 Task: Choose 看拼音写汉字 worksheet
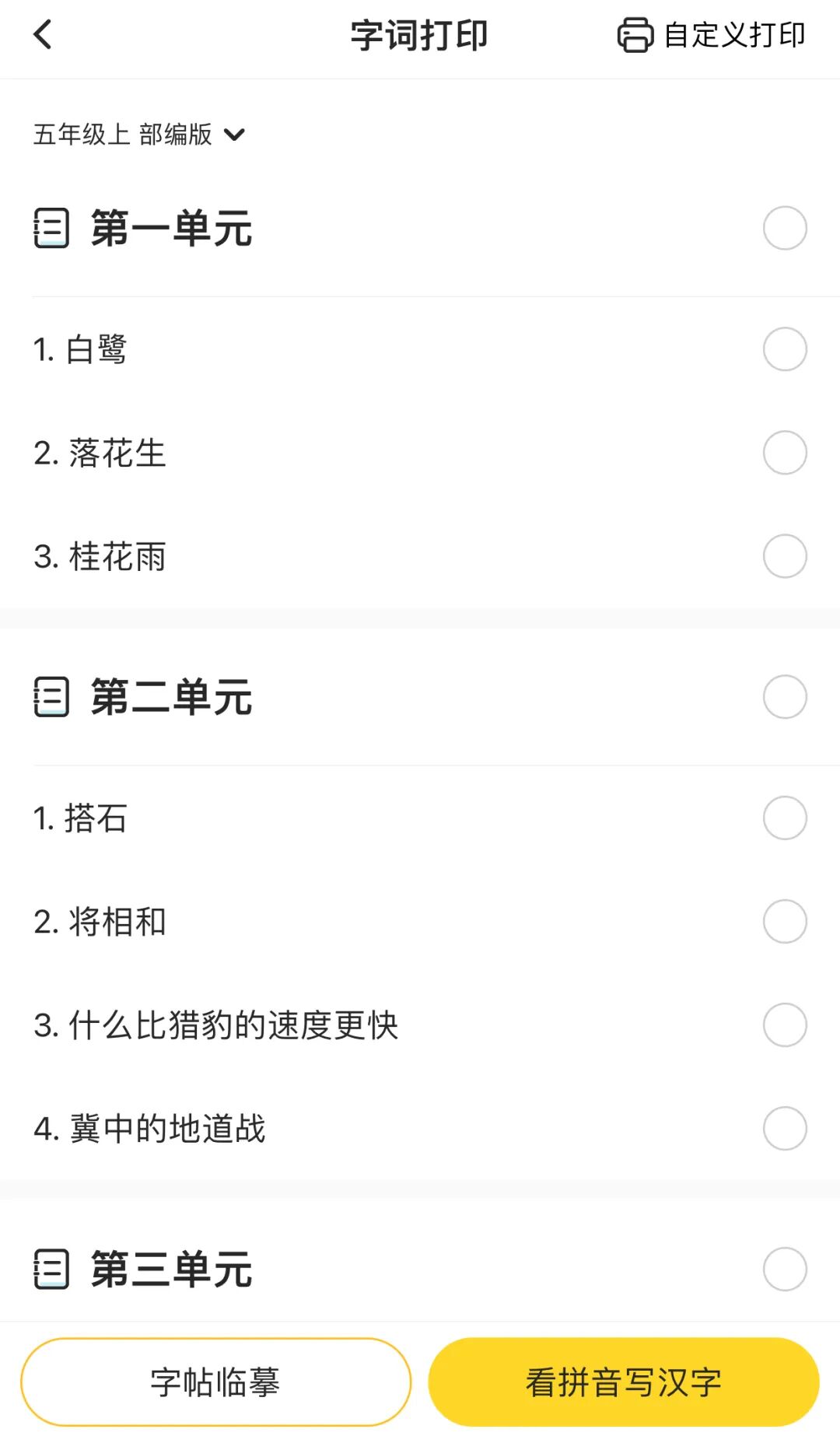[x=623, y=1382]
